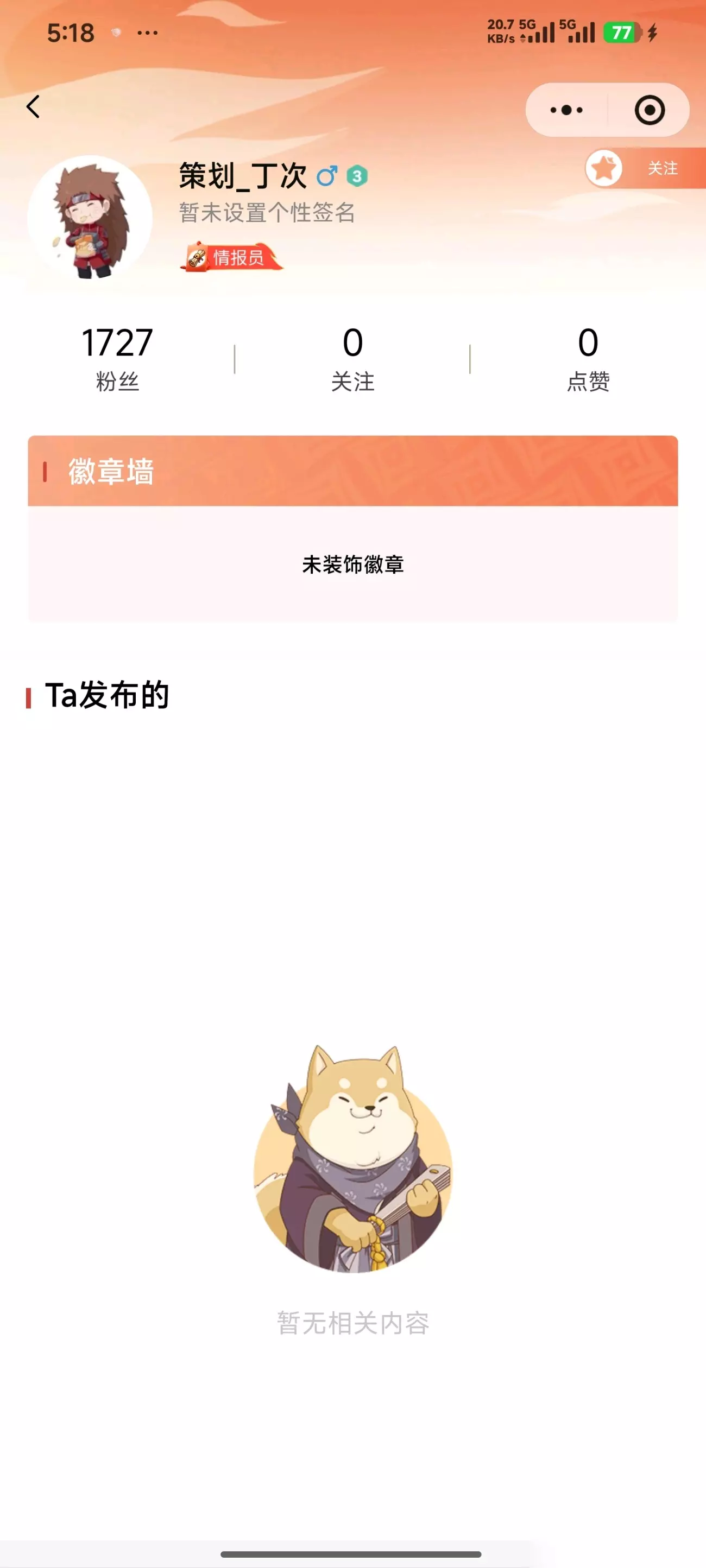706x1568 pixels.
Task: View the profile avatar of 策划_丁次
Action: click(90, 217)
